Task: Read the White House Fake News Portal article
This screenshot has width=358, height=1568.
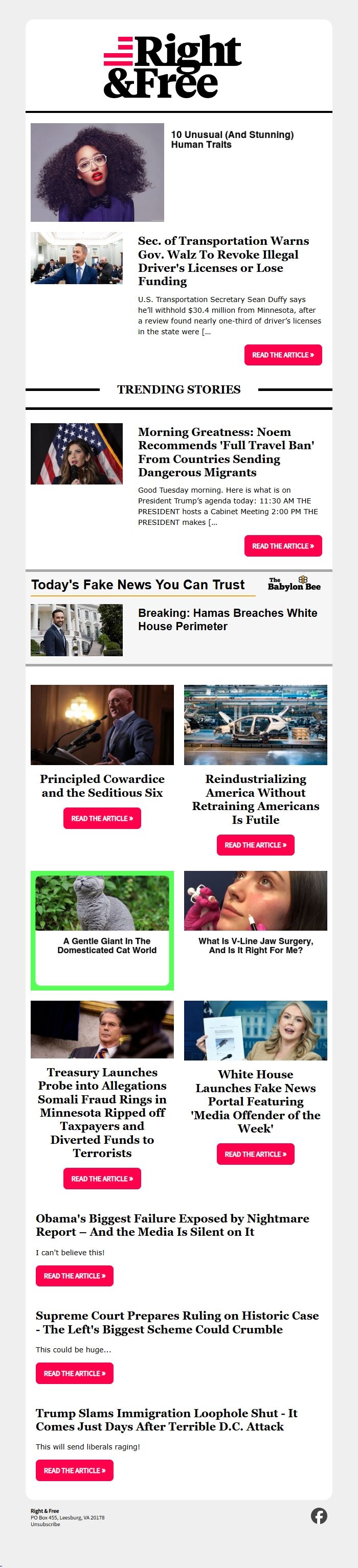Action: (x=255, y=1154)
